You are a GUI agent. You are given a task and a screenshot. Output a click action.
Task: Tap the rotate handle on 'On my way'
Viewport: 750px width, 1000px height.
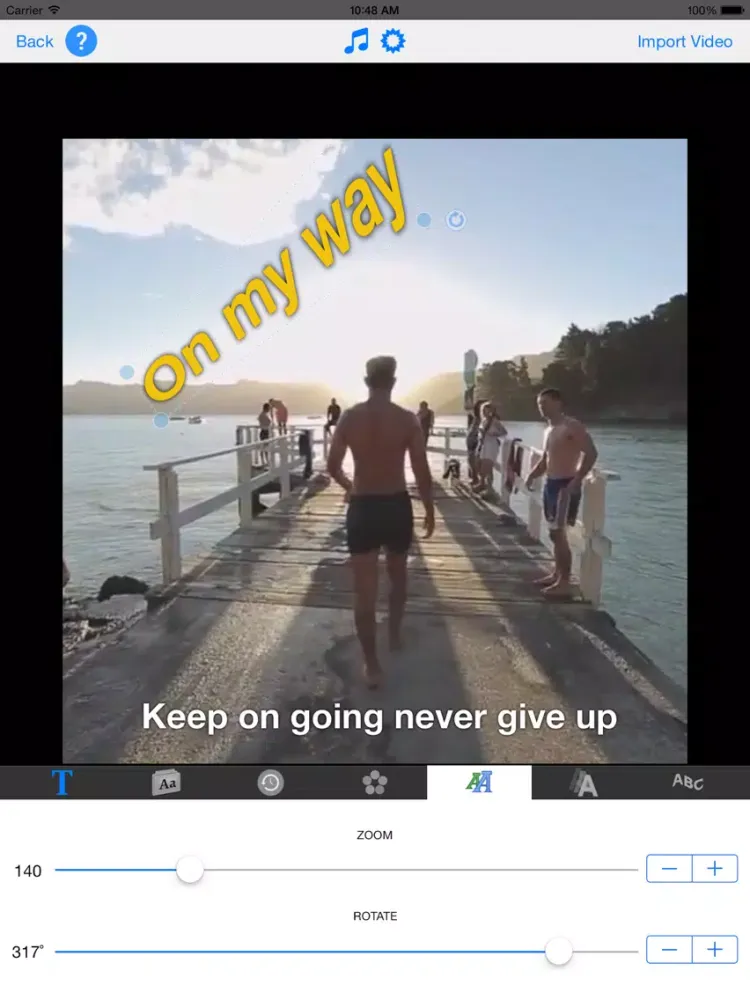pyautogui.click(x=456, y=220)
